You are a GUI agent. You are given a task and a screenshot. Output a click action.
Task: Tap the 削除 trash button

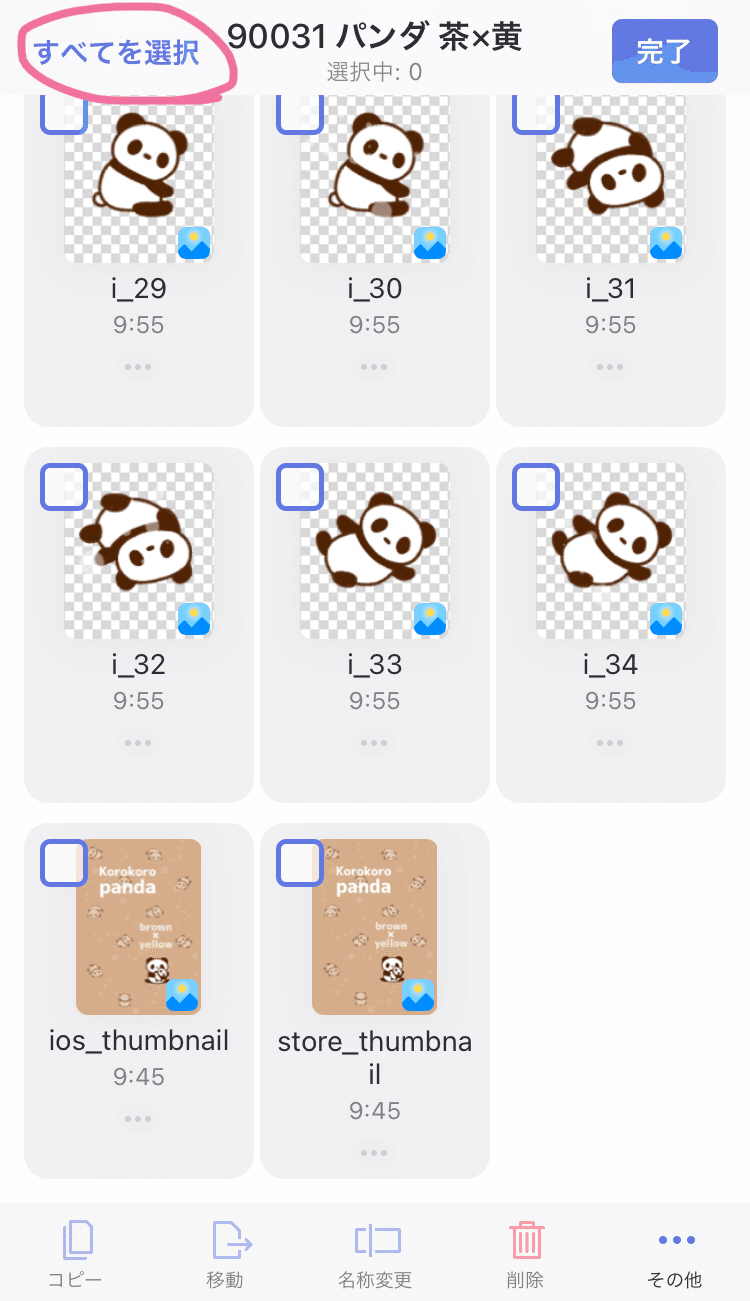(x=526, y=1254)
